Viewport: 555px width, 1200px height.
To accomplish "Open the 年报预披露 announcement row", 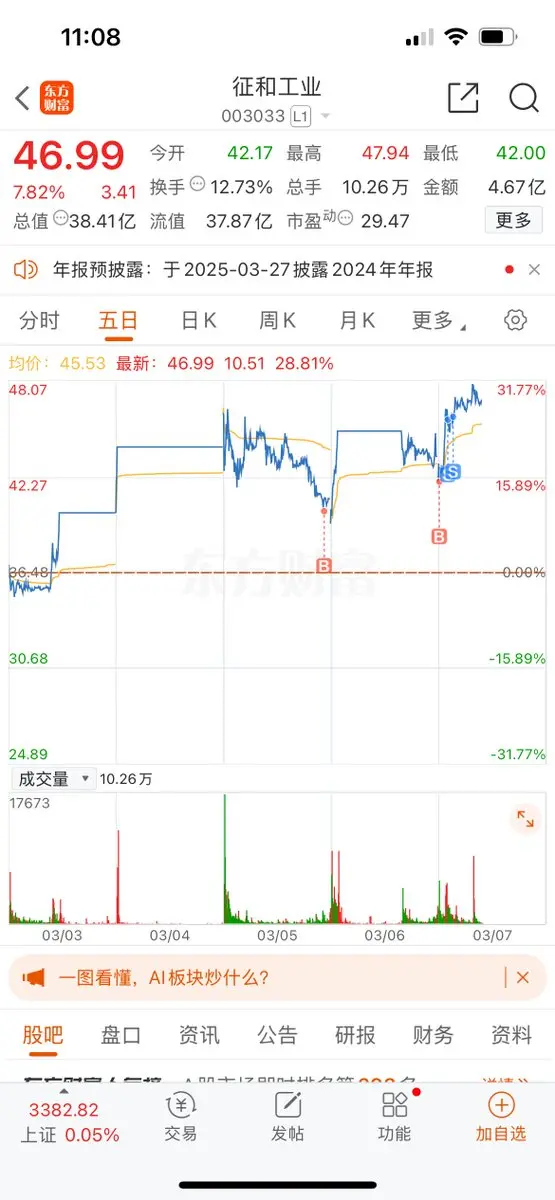I will [x=277, y=269].
